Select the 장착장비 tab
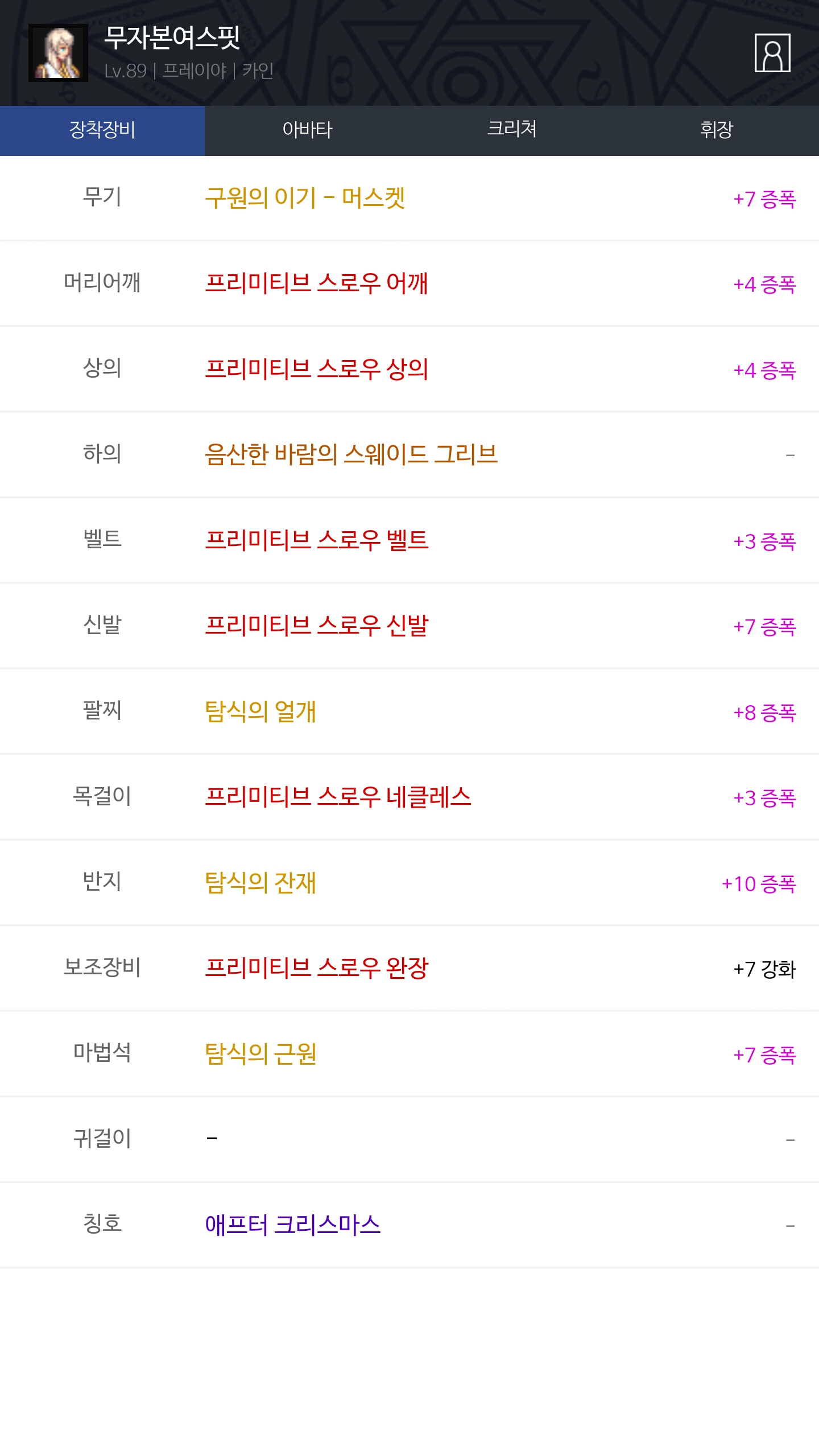This screenshot has width=819, height=1456. [x=102, y=130]
